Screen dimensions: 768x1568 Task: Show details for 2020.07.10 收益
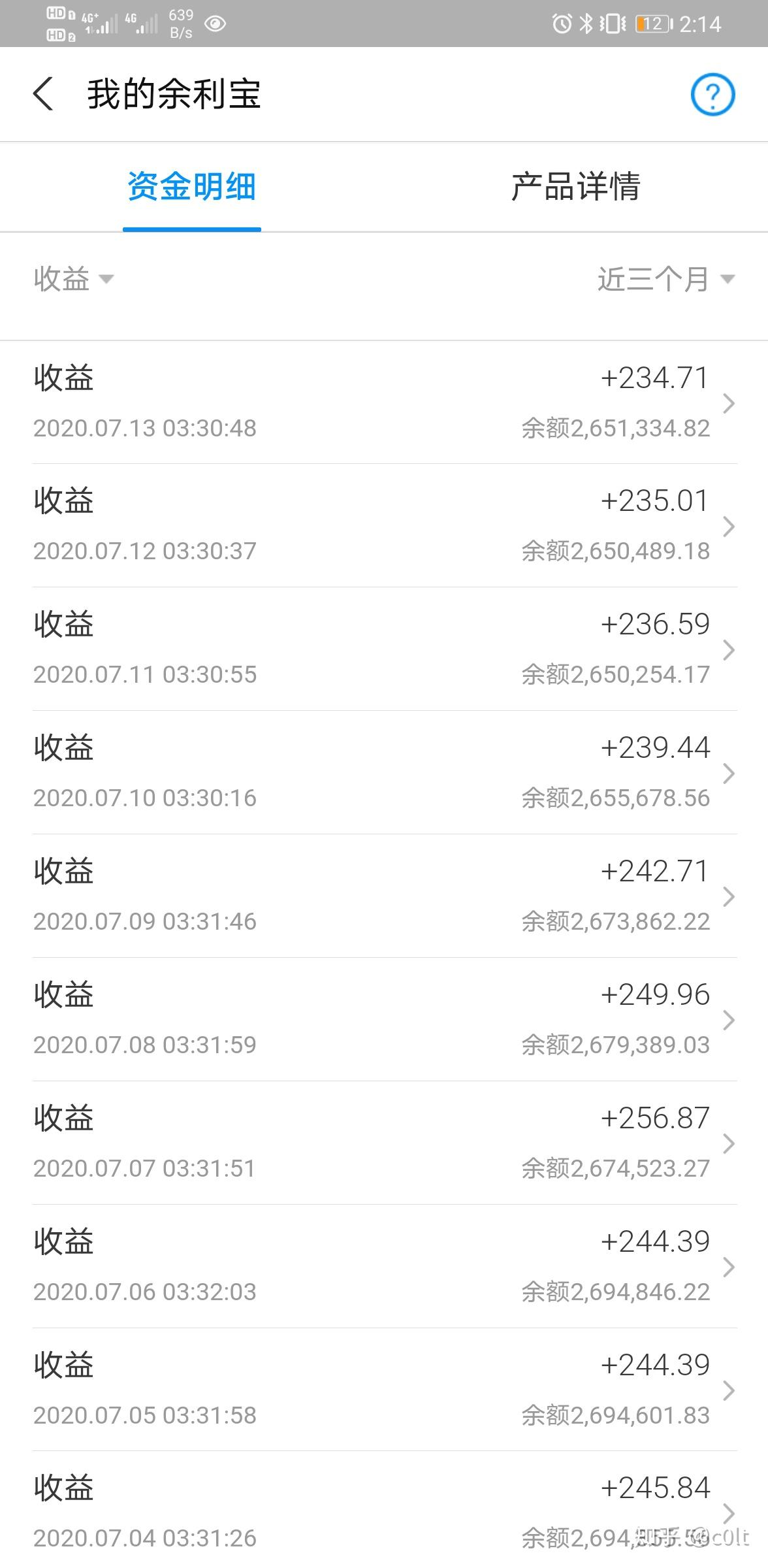click(x=384, y=772)
